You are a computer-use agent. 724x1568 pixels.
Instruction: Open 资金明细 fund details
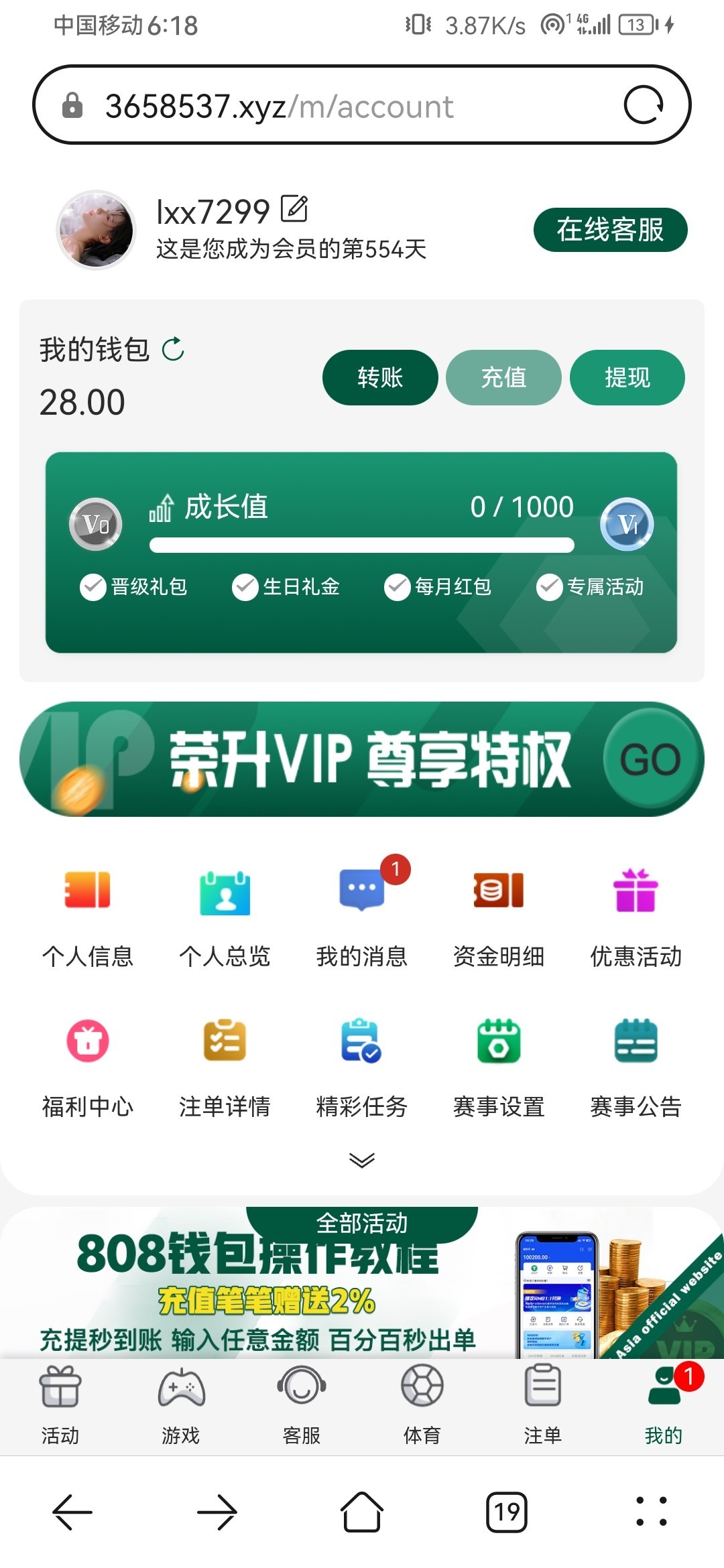point(499,916)
